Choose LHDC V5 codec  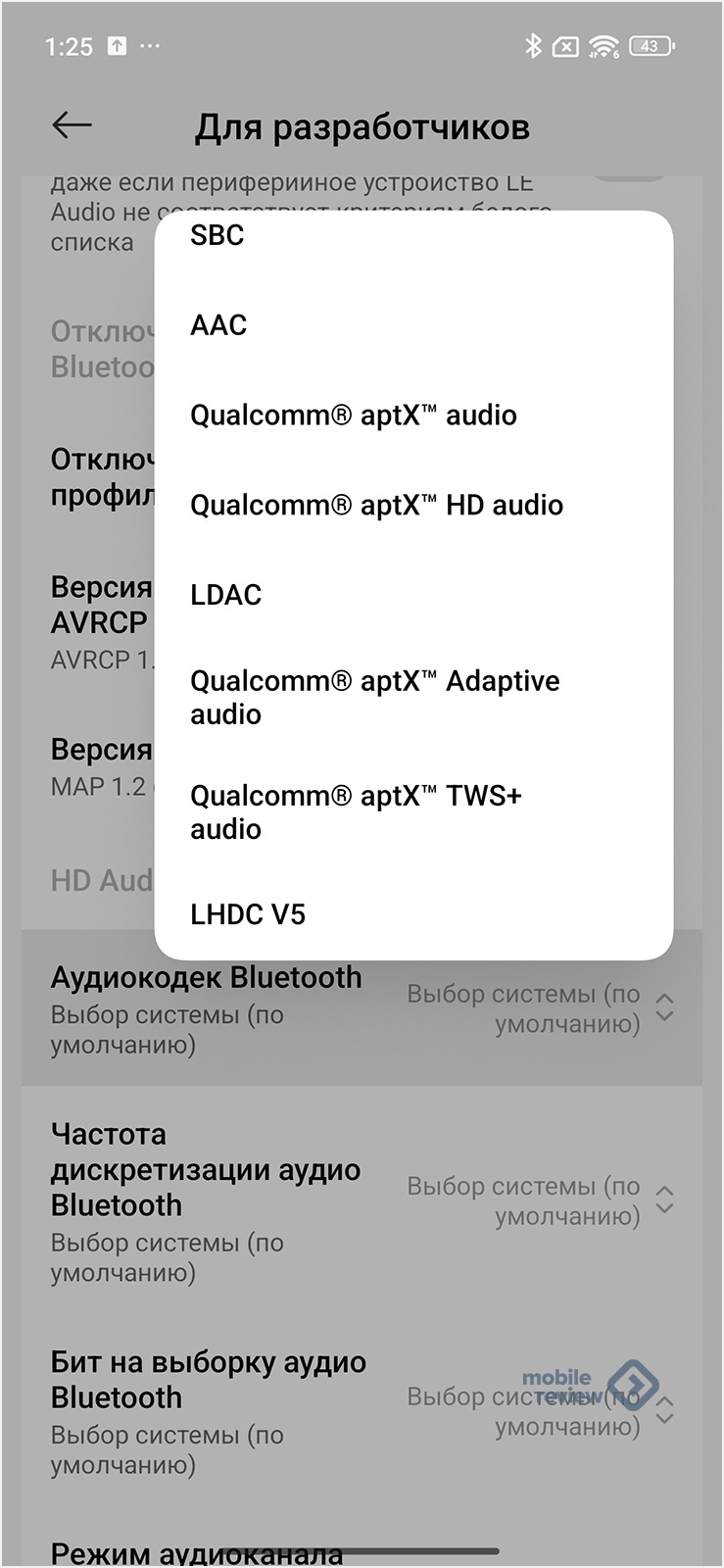[248, 914]
